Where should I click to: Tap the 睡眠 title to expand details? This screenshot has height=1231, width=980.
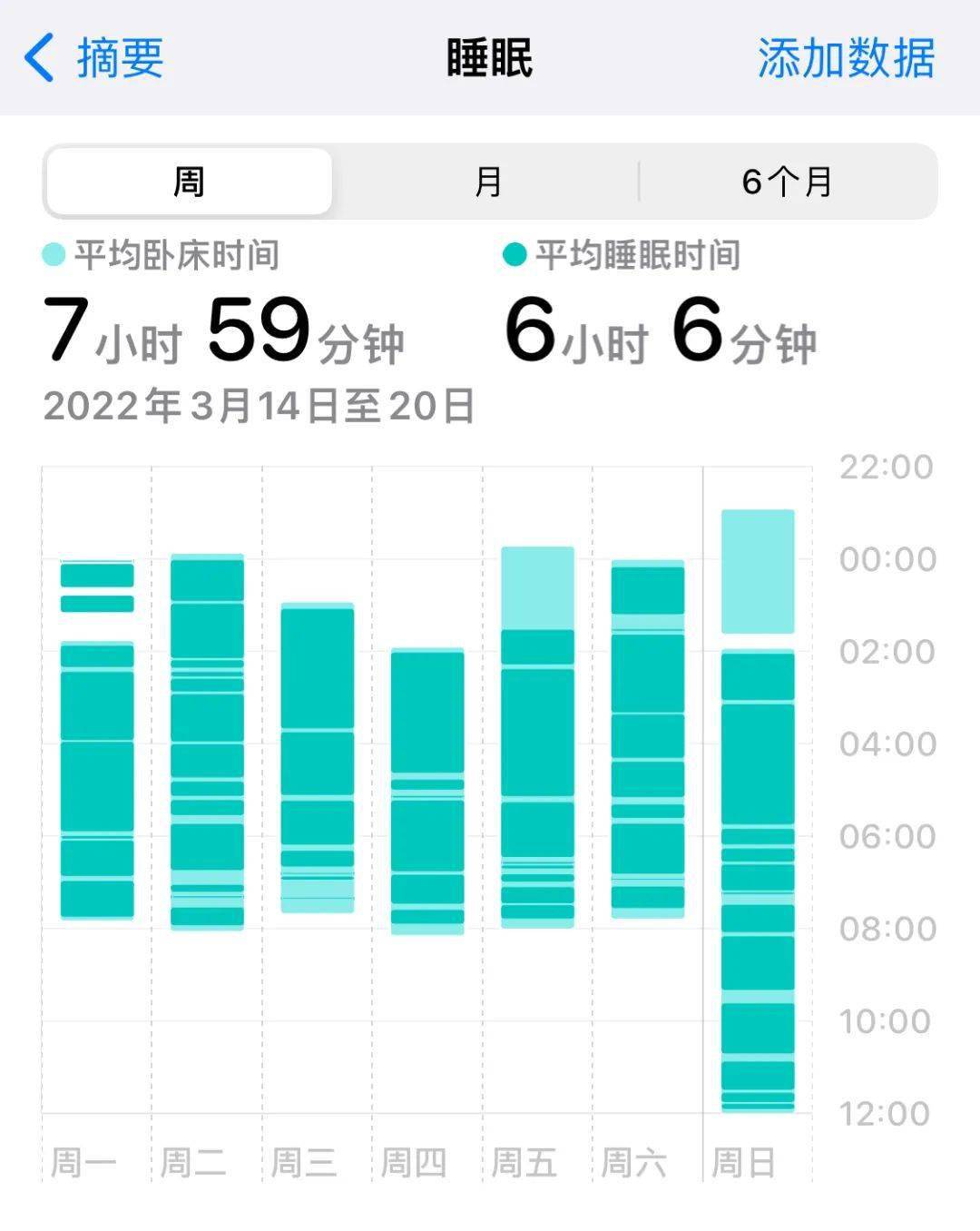pyautogui.click(x=489, y=56)
